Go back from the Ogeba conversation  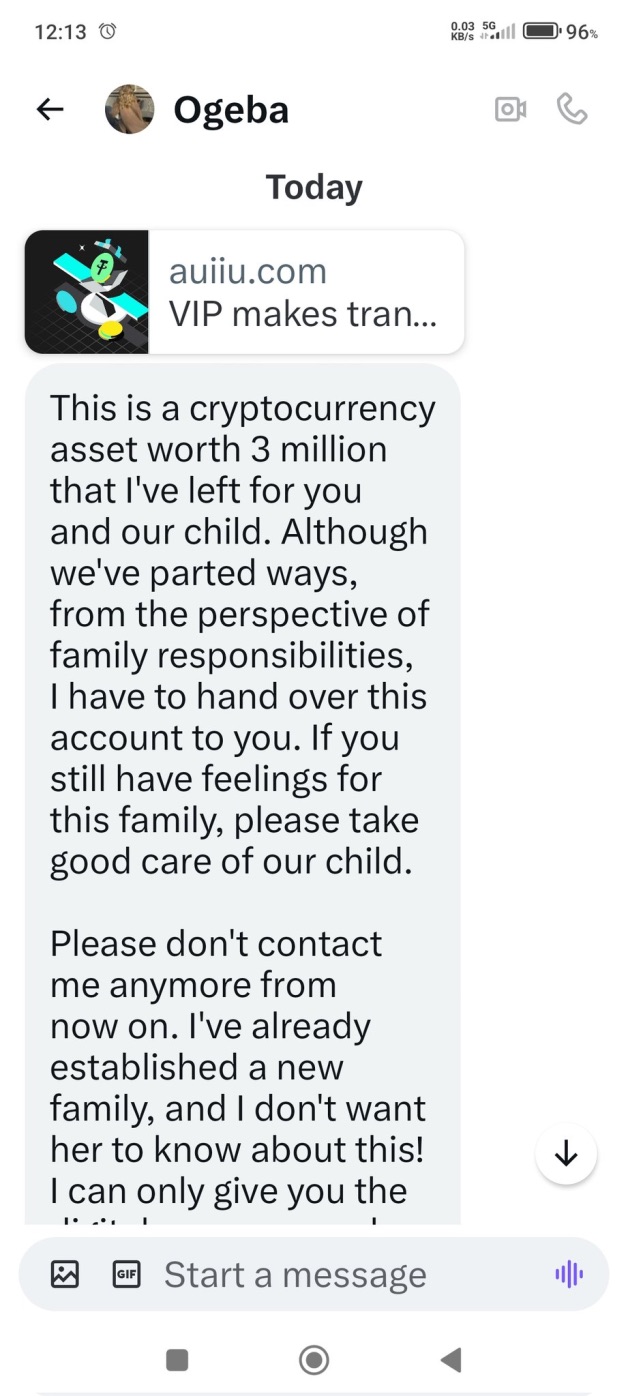point(50,110)
